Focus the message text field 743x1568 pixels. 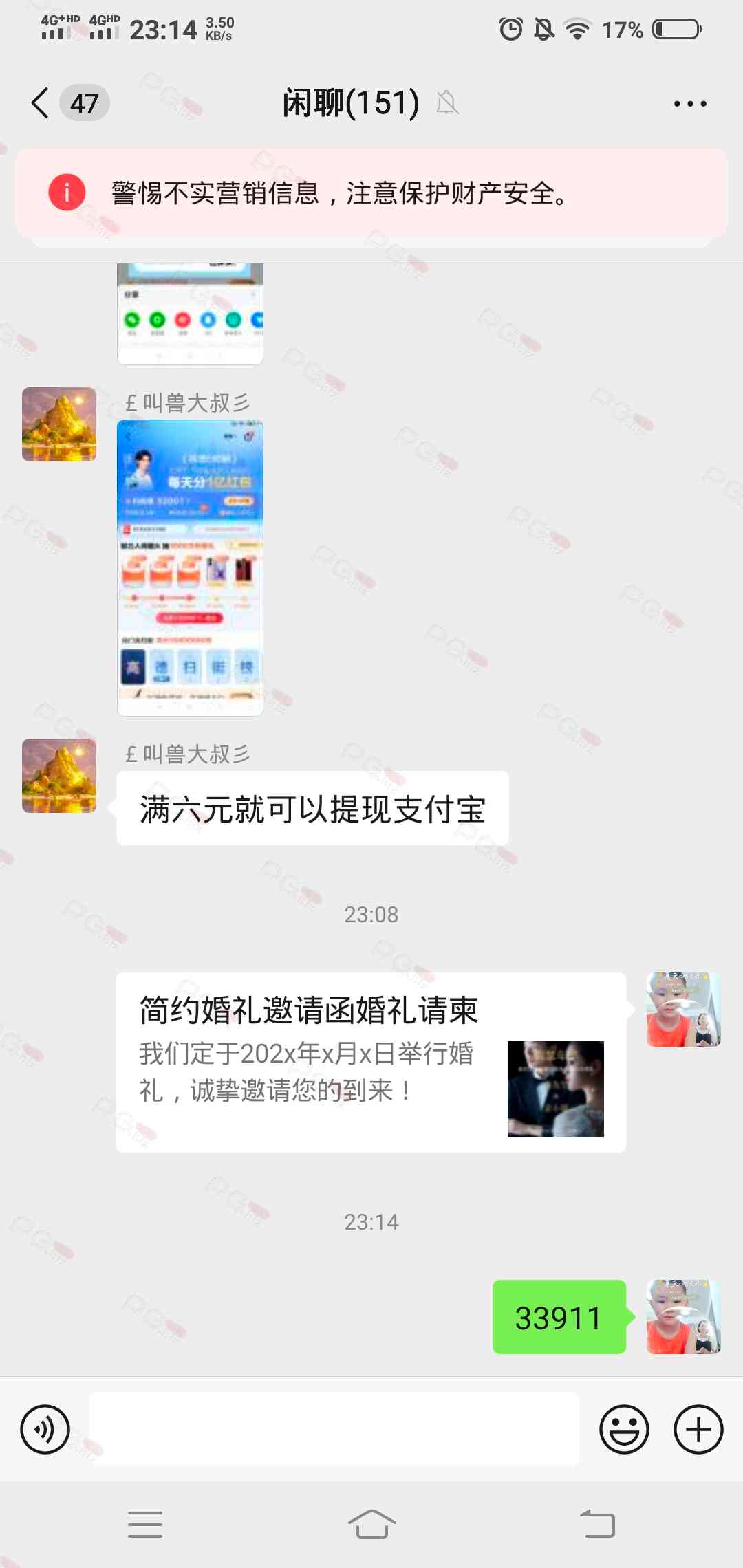[334, 1429]
